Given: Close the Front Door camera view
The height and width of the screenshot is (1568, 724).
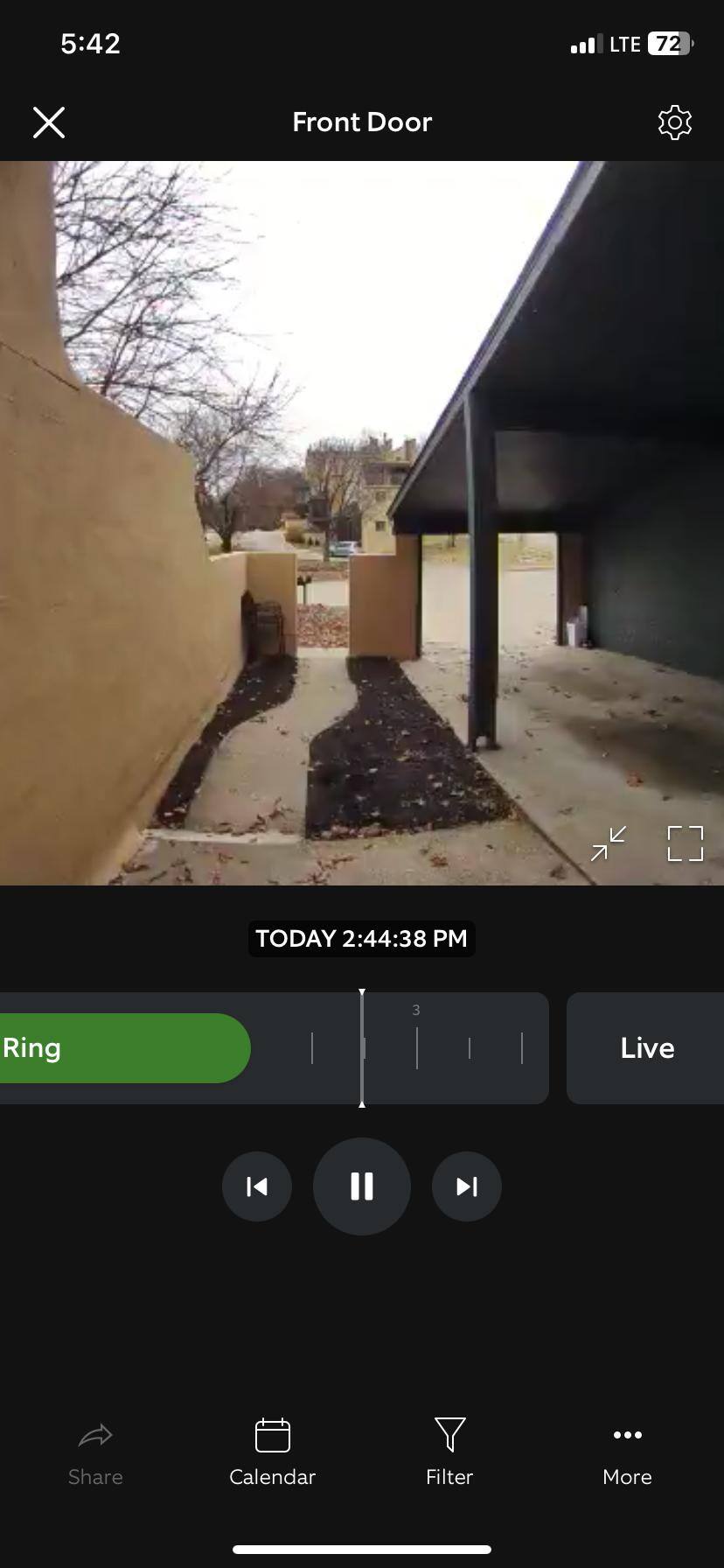Looking at the screenshot, I should pyautogui.click(x=49, y=122).
